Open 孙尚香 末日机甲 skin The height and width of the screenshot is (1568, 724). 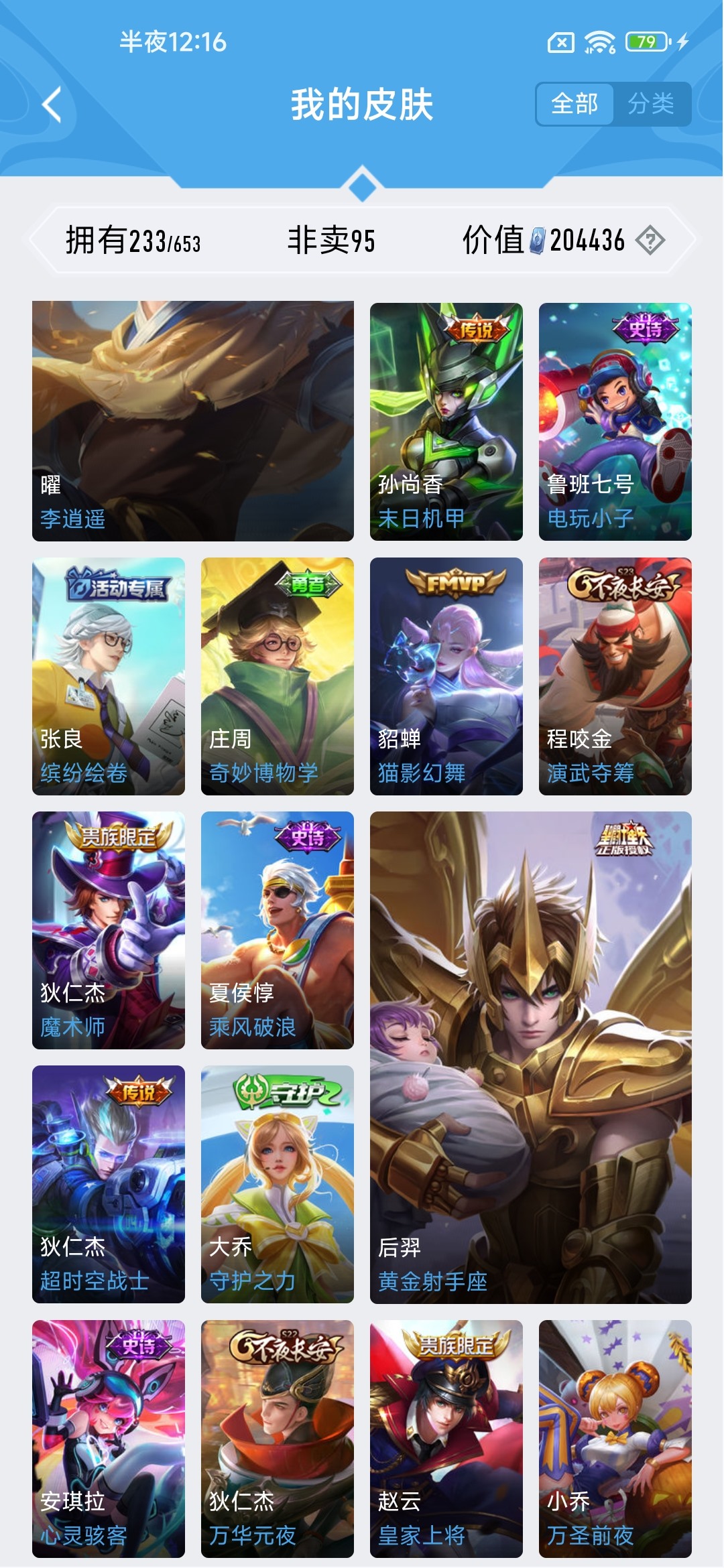(x=446, y=421)
